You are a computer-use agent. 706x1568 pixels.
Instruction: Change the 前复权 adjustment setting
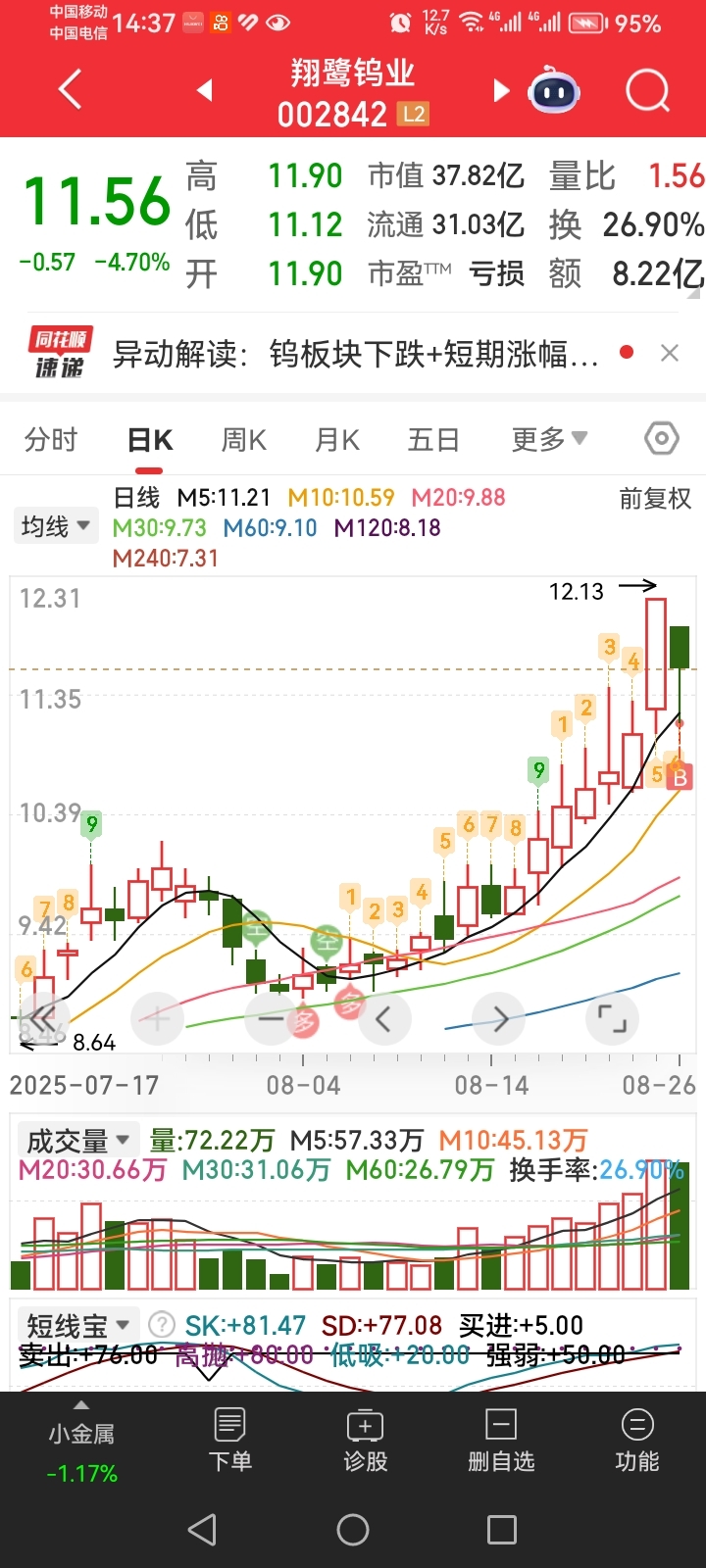coord(655,499)
